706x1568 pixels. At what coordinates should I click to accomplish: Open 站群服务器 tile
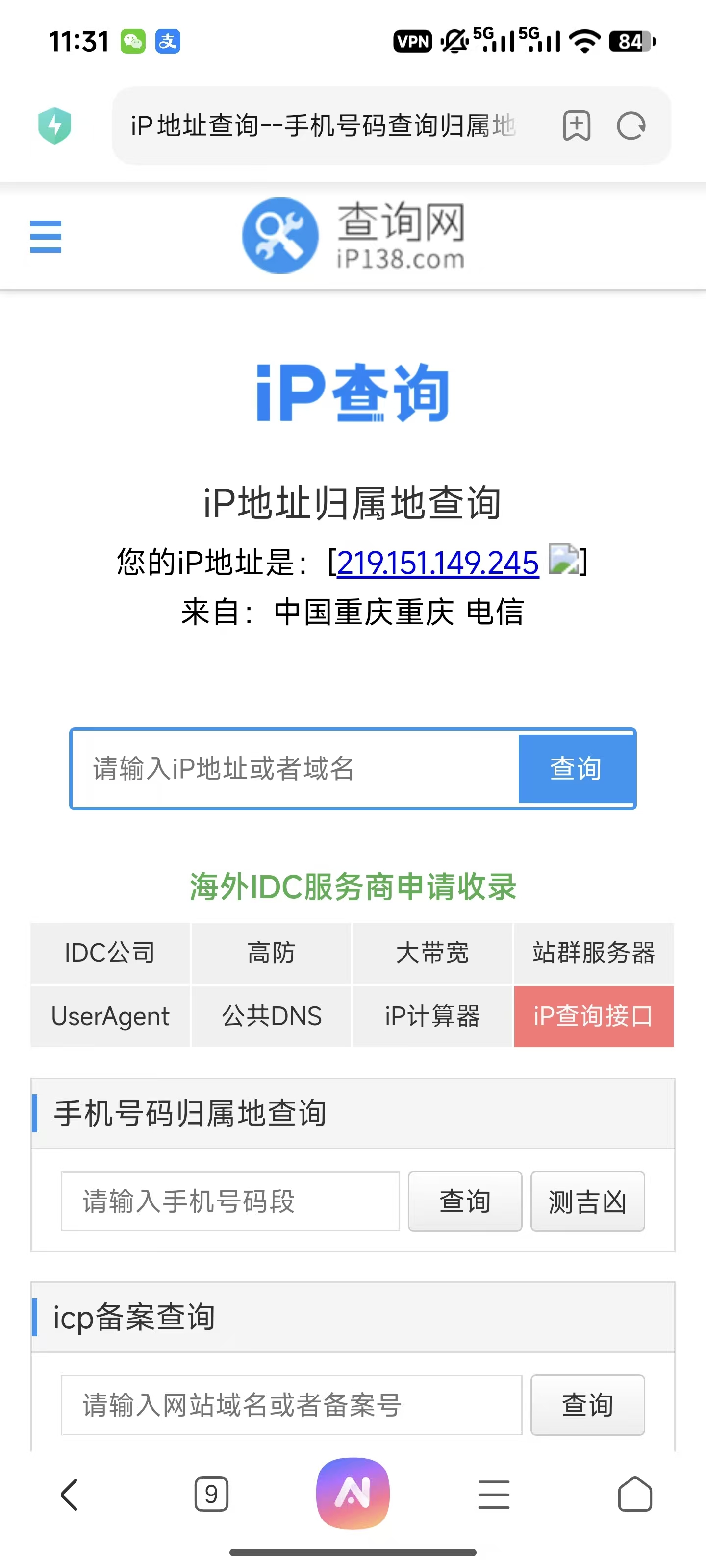[x=593, y=953]
